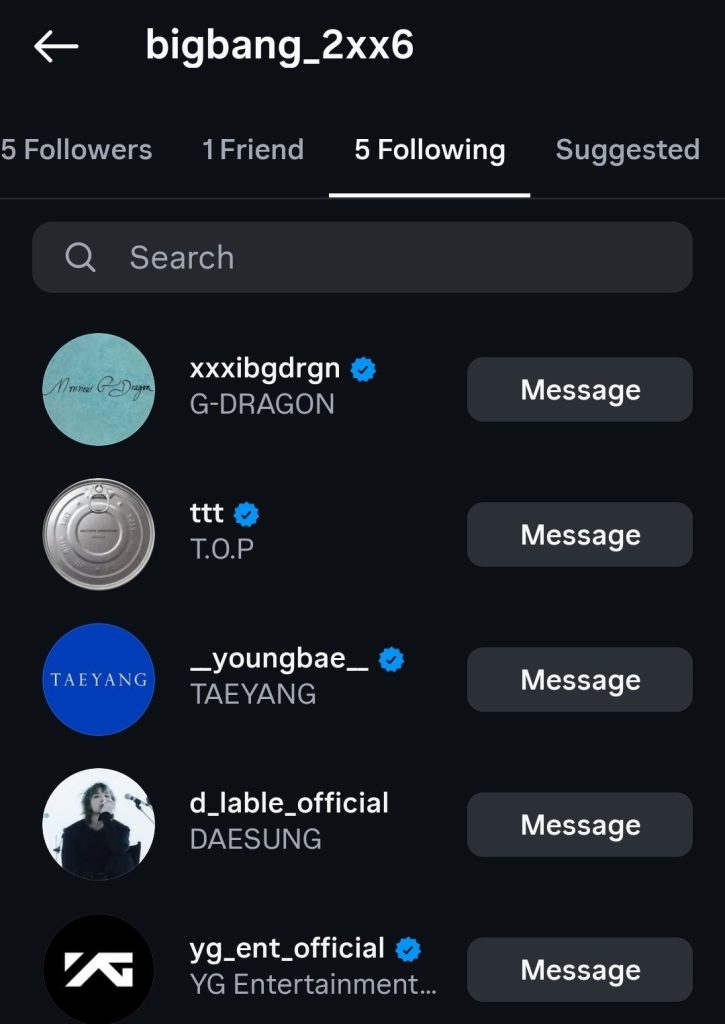Open d_lable_official DAESUNG profile
Image resolution: width=725 pixels, height=1024 pixels.
(x=288, y=820)
